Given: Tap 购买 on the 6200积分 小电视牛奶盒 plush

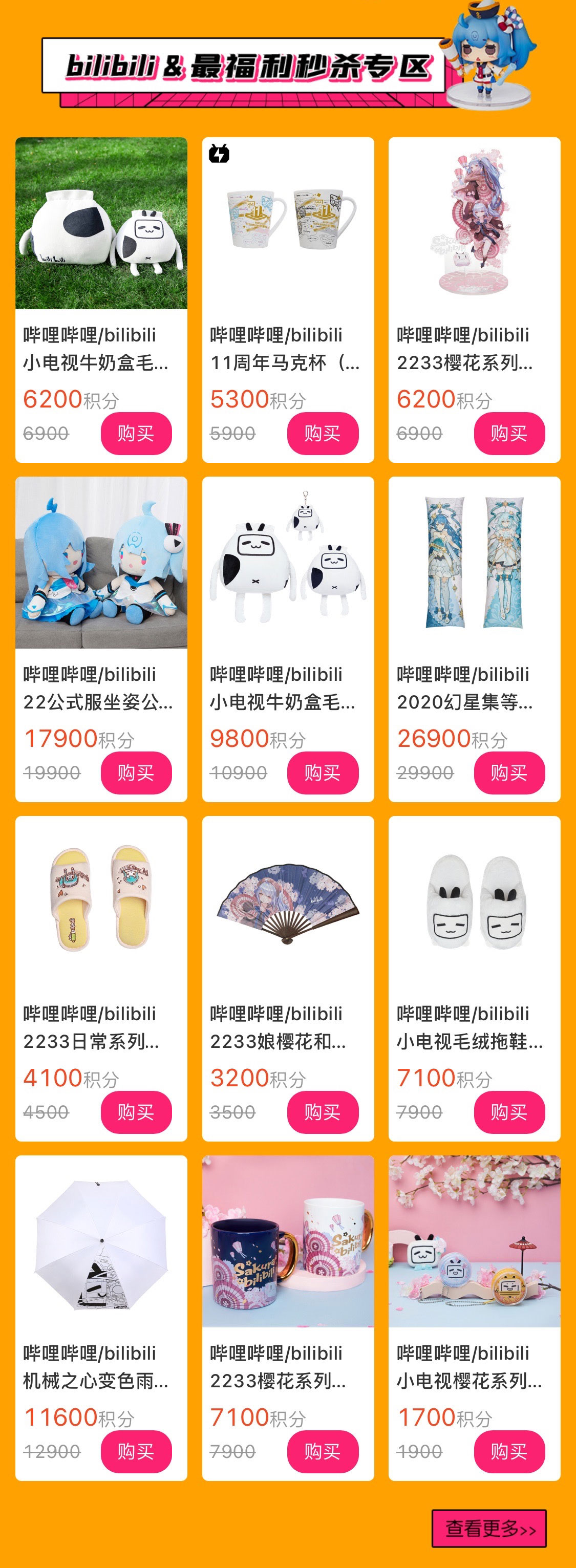Looking at the screenshot, I should 136,434.
